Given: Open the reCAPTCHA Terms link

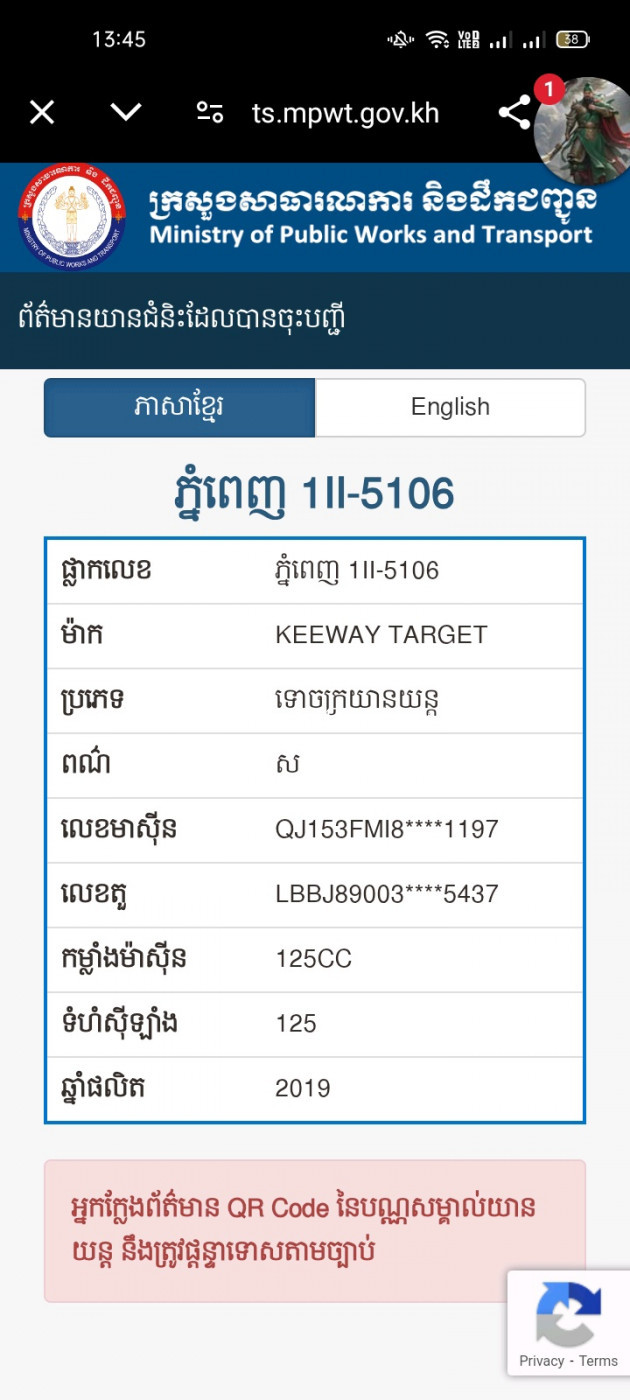Looking at the screenshot, I should click(598, 1361).
